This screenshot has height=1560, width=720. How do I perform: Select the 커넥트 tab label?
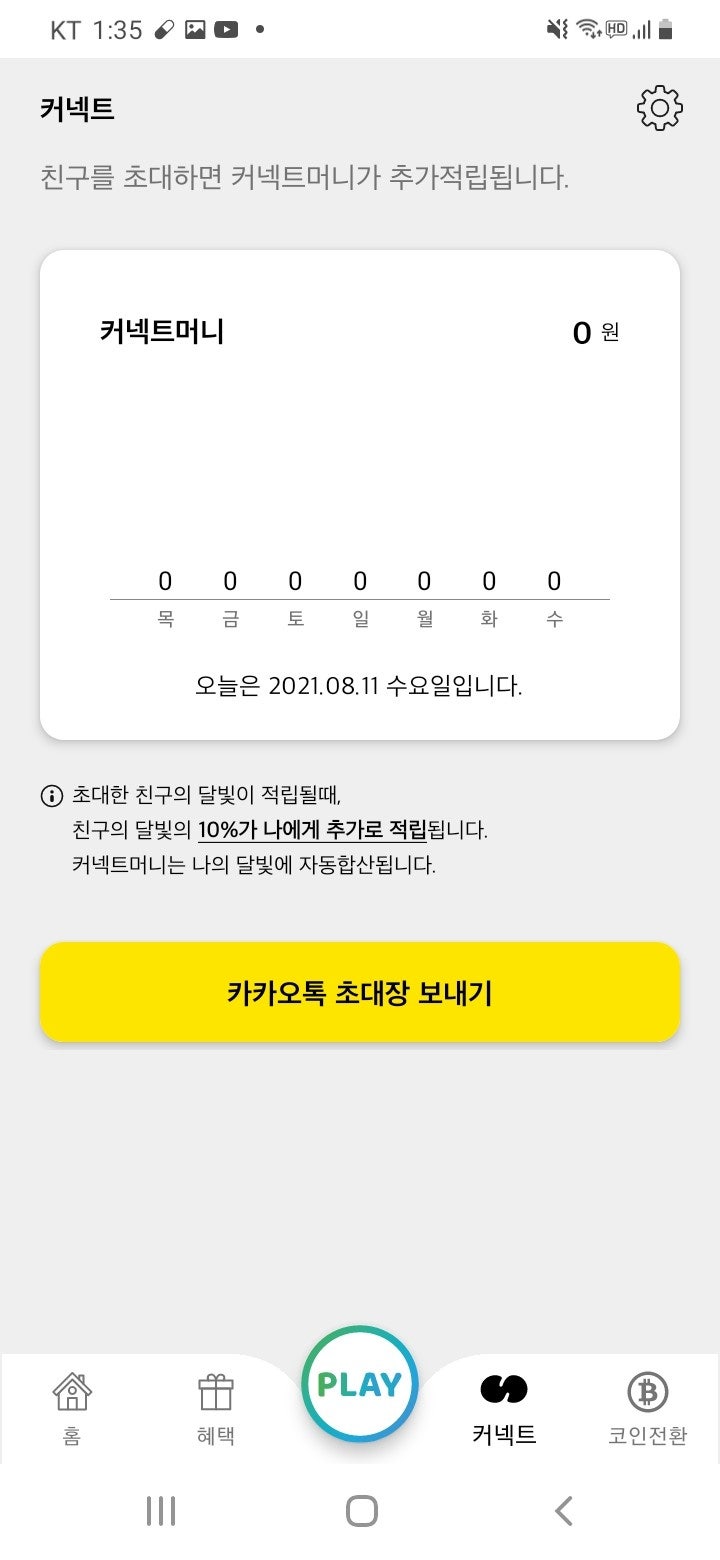coord(503,1434)
